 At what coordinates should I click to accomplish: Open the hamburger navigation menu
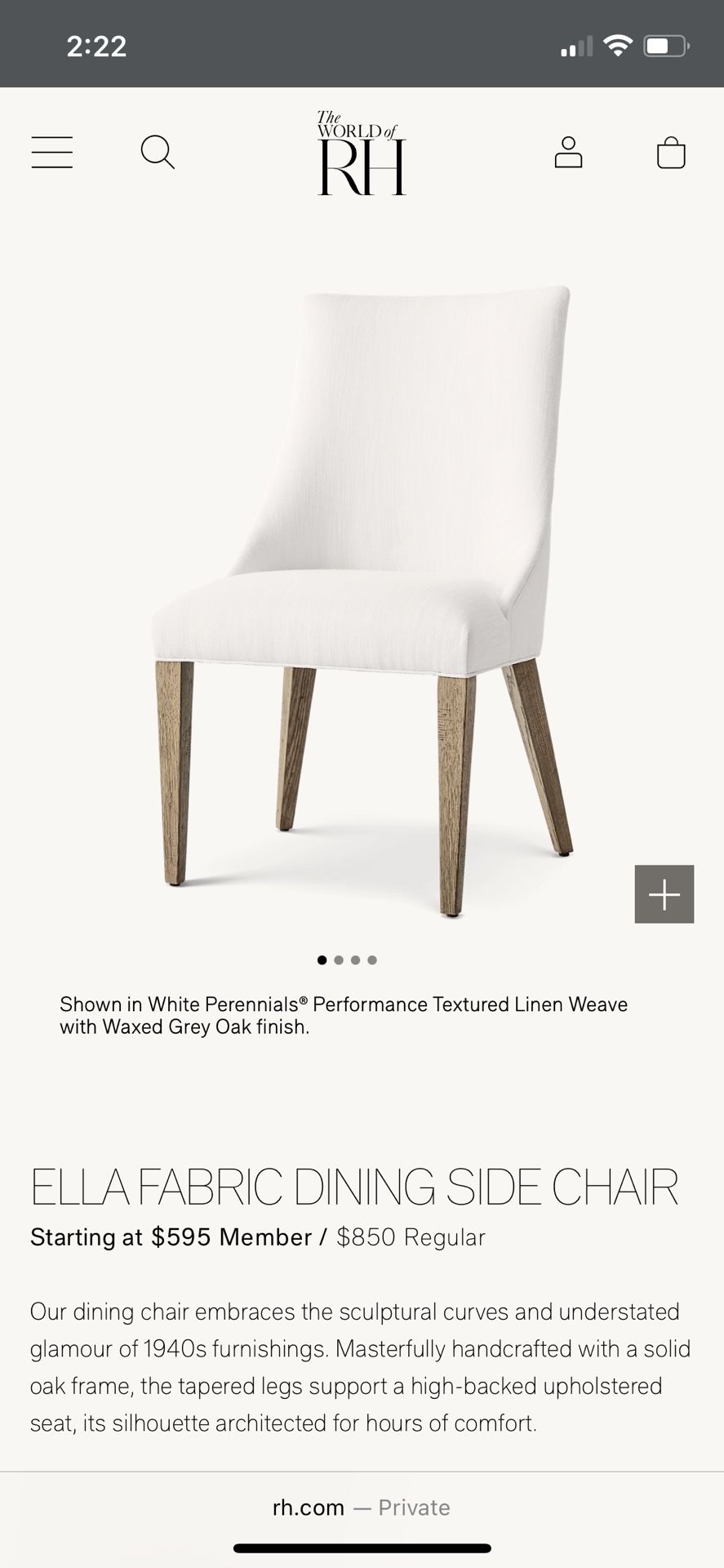(x=52, y=153)
